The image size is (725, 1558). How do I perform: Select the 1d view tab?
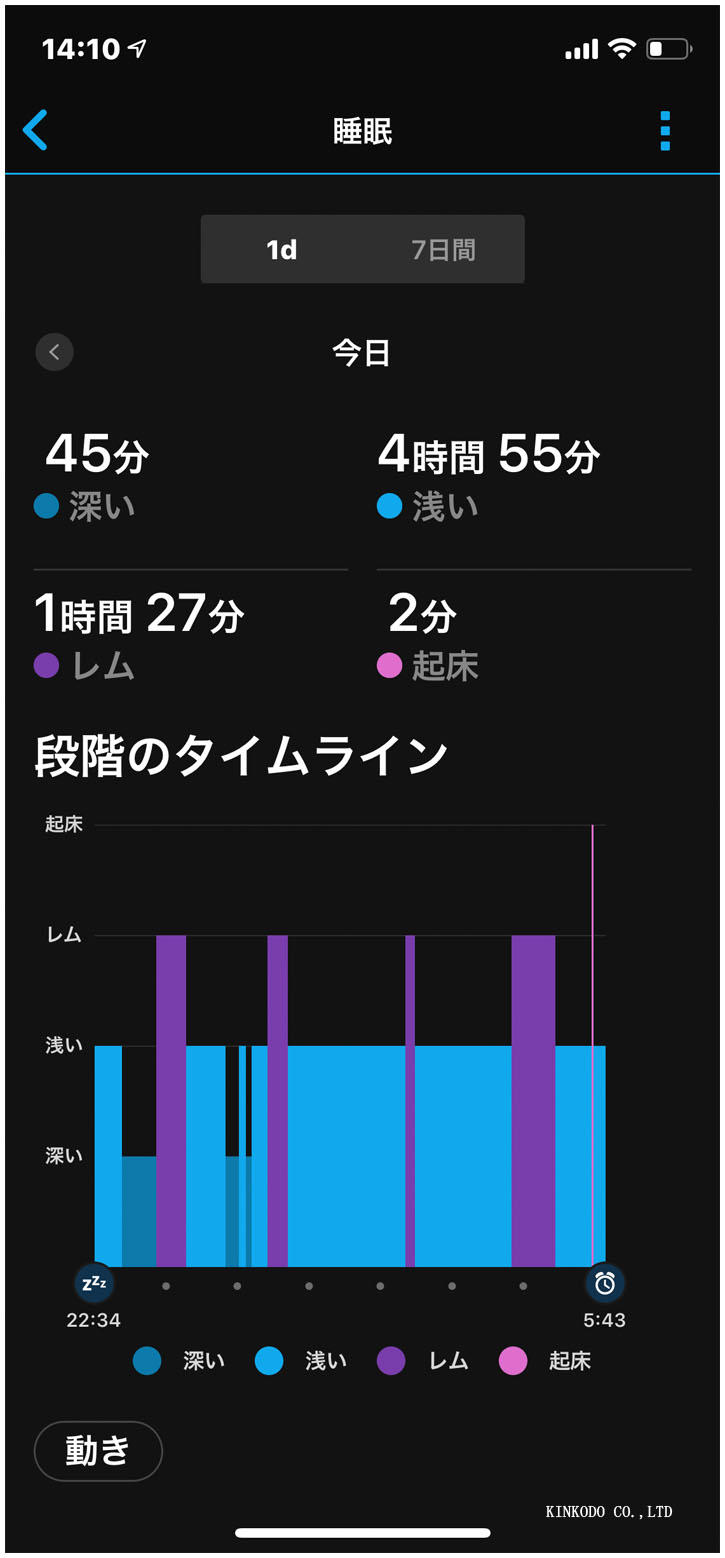click(282, 249)
